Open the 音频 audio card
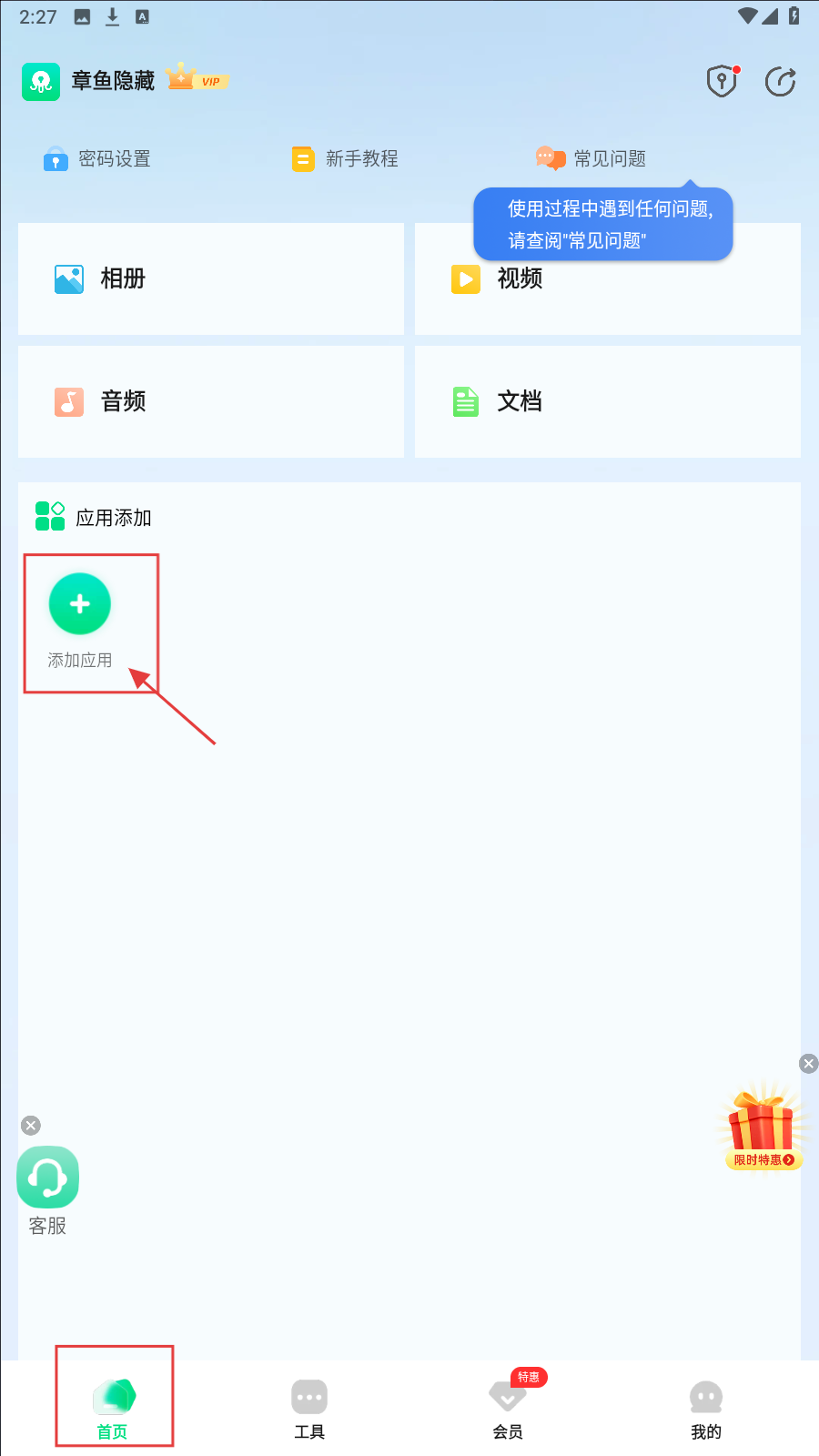Screen dimensions: 819x1456 coord(210,401)
